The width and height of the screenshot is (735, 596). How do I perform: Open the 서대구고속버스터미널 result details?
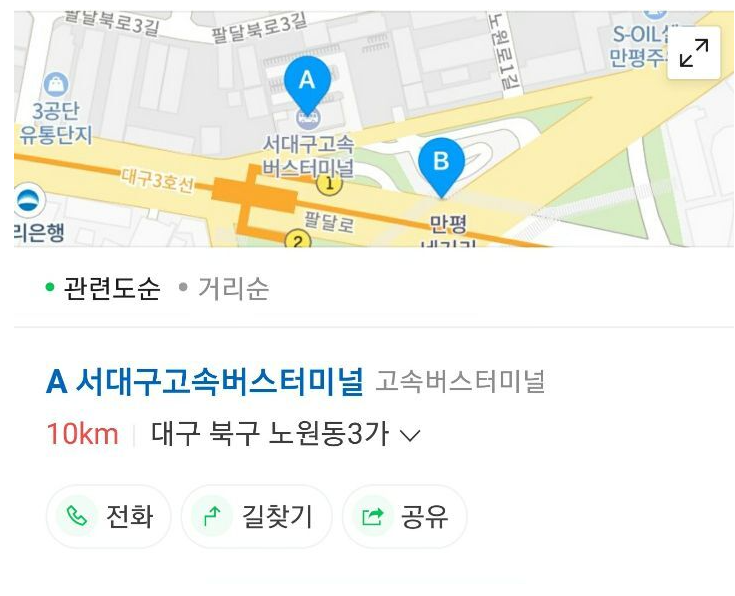[205, 381]
